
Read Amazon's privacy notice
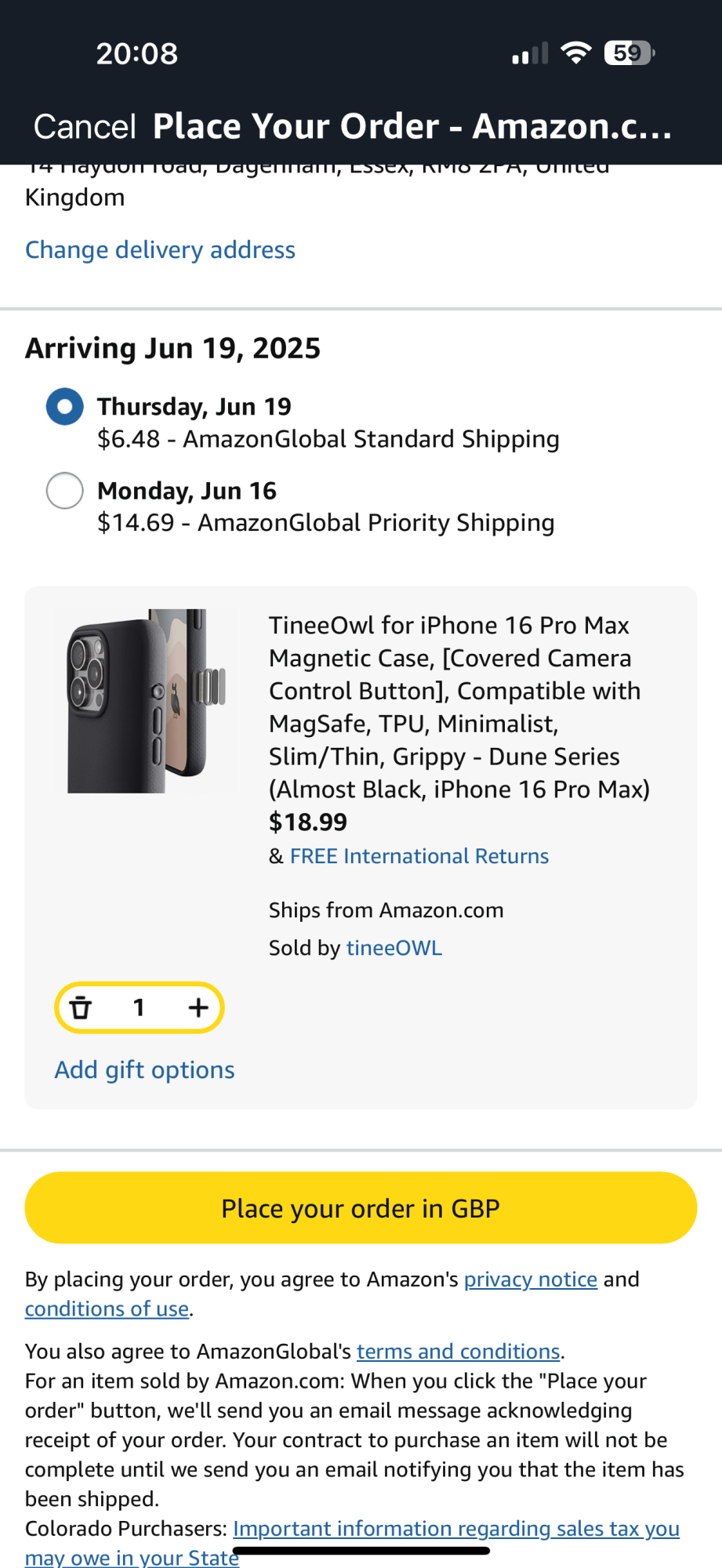[x=530, y=1279]
